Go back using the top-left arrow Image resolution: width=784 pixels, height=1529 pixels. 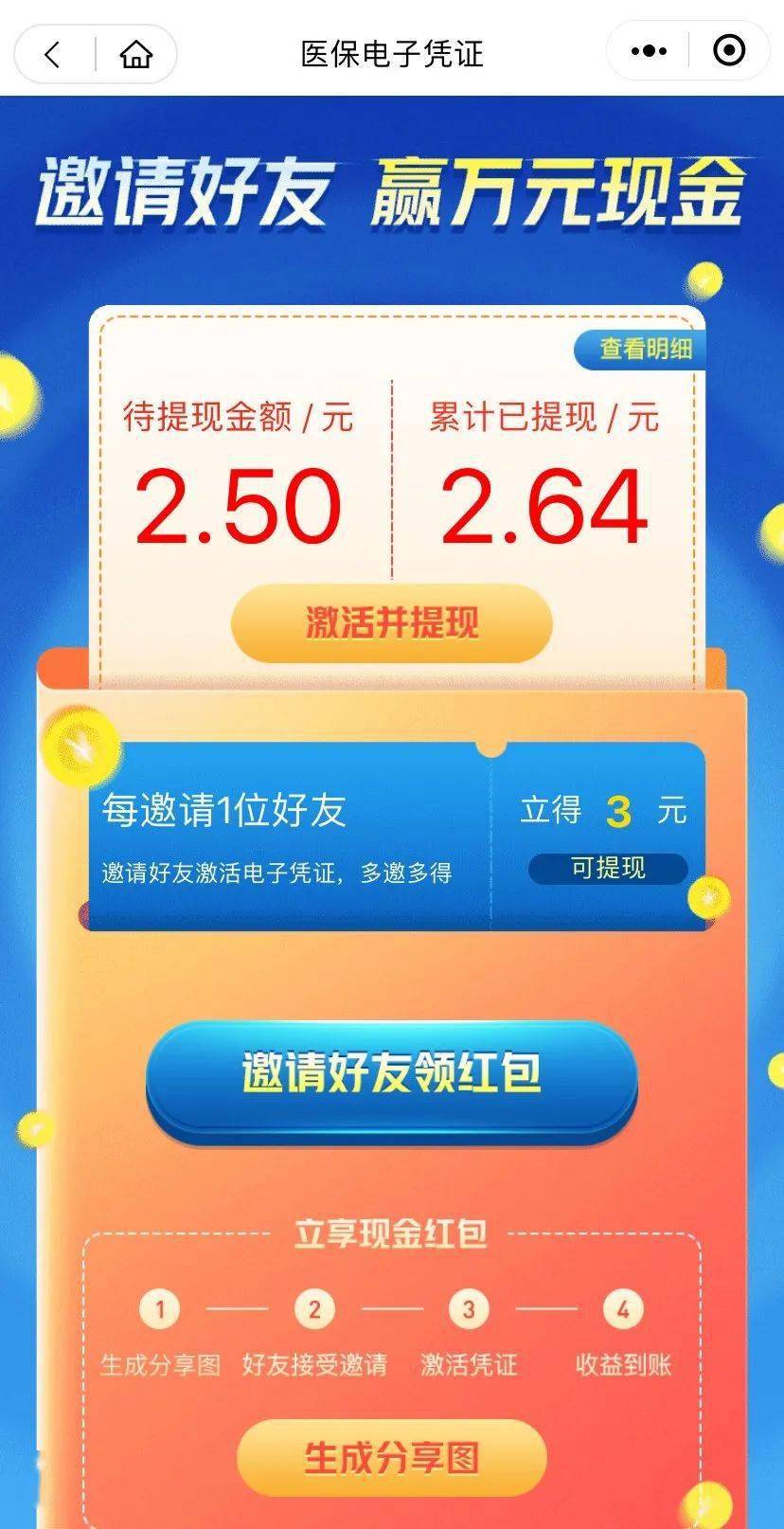click(x=53, y=54)
